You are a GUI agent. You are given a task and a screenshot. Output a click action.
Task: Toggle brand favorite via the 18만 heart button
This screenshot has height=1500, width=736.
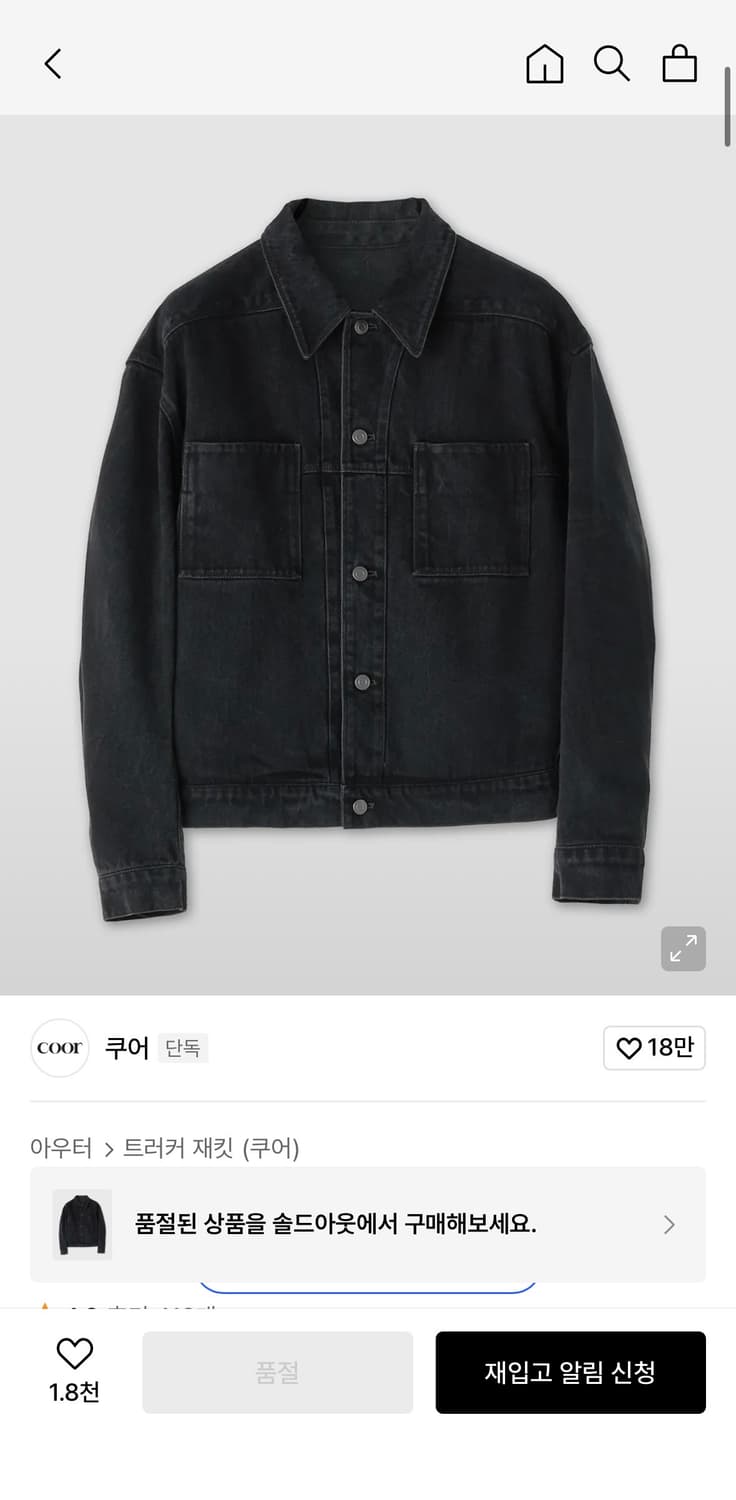click(654, 1048)
